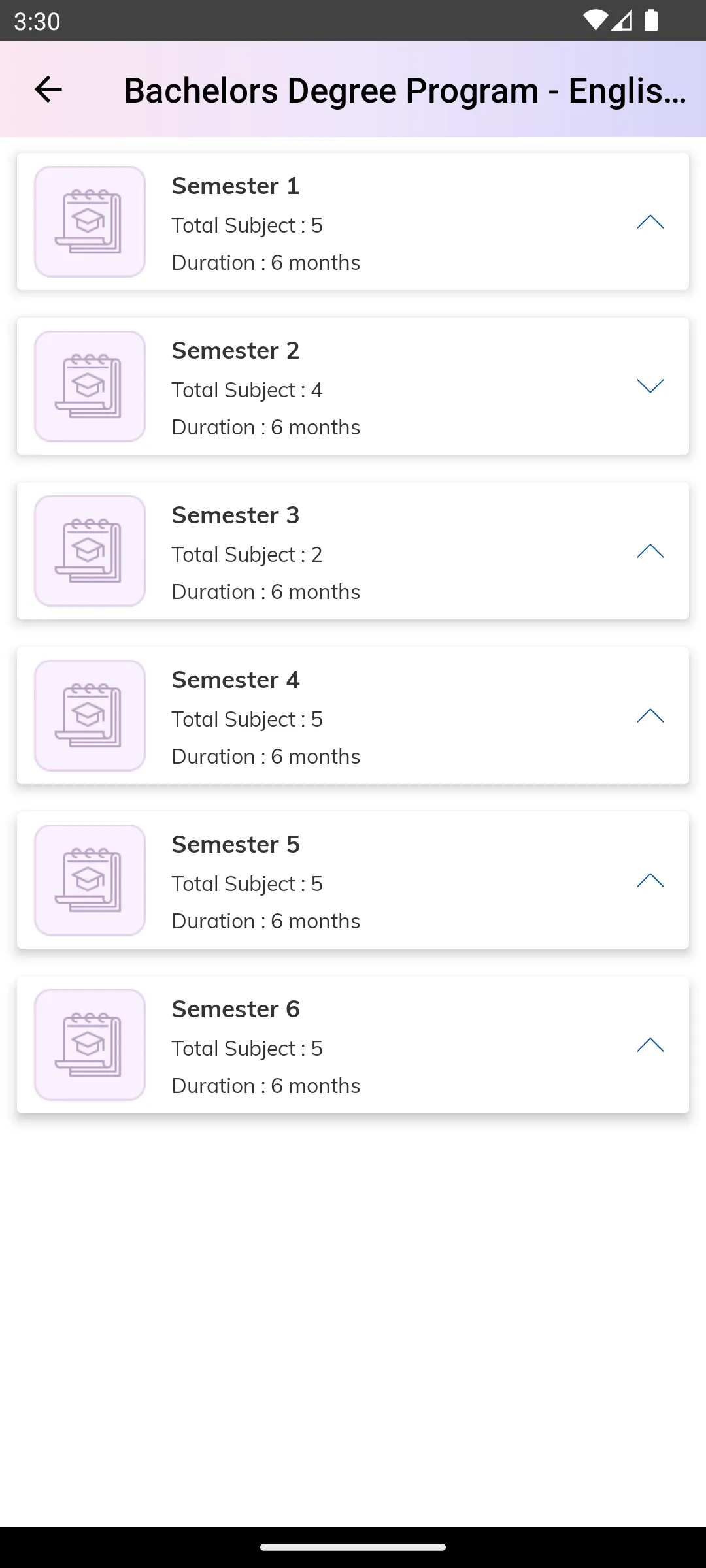Expand the Semester 2 card

pos(650,387)
